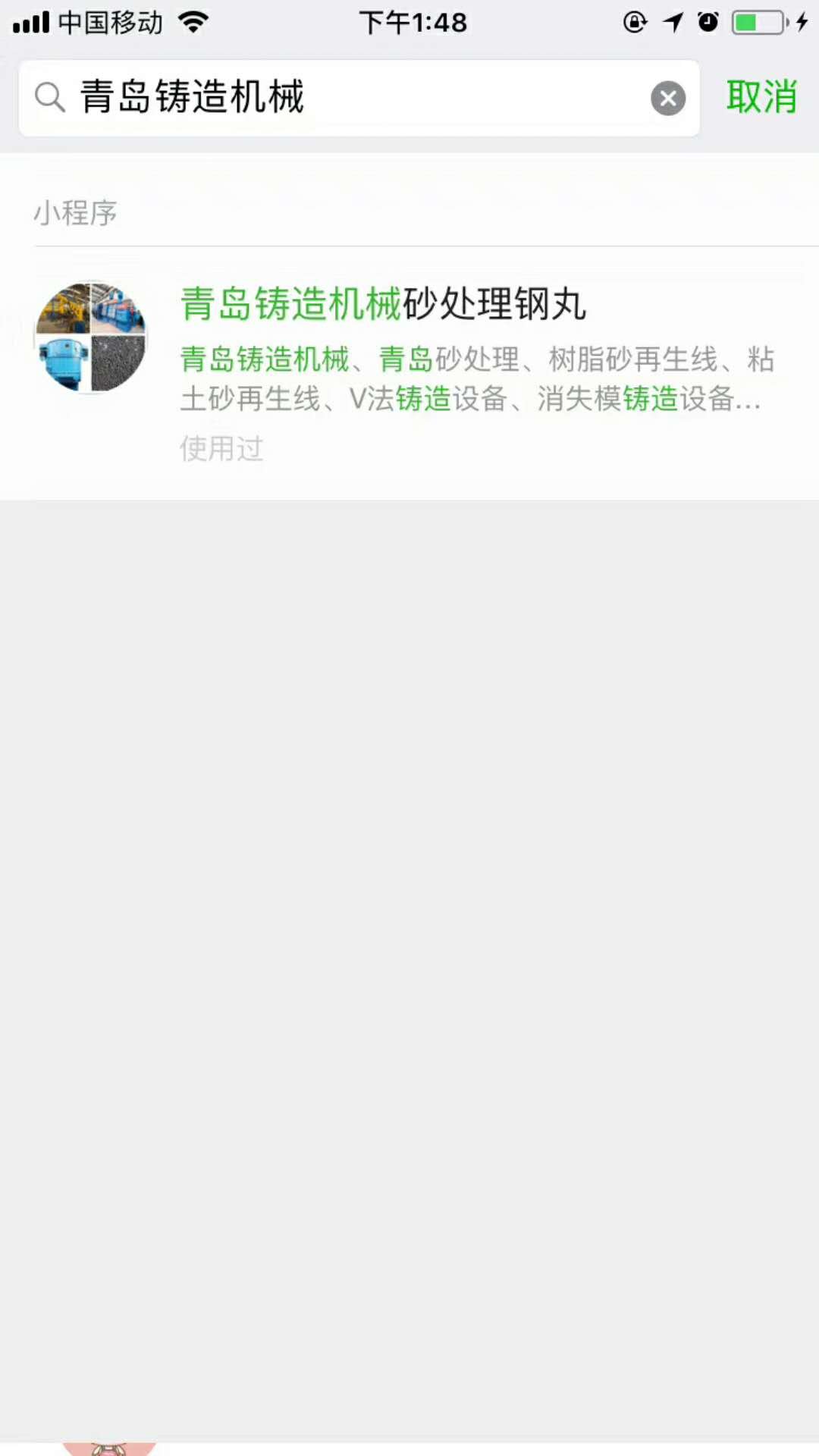Viewport: 819px width, 1456px height.
Task: Clear the search text with the X icon
Action: click(x=668, y=99)
